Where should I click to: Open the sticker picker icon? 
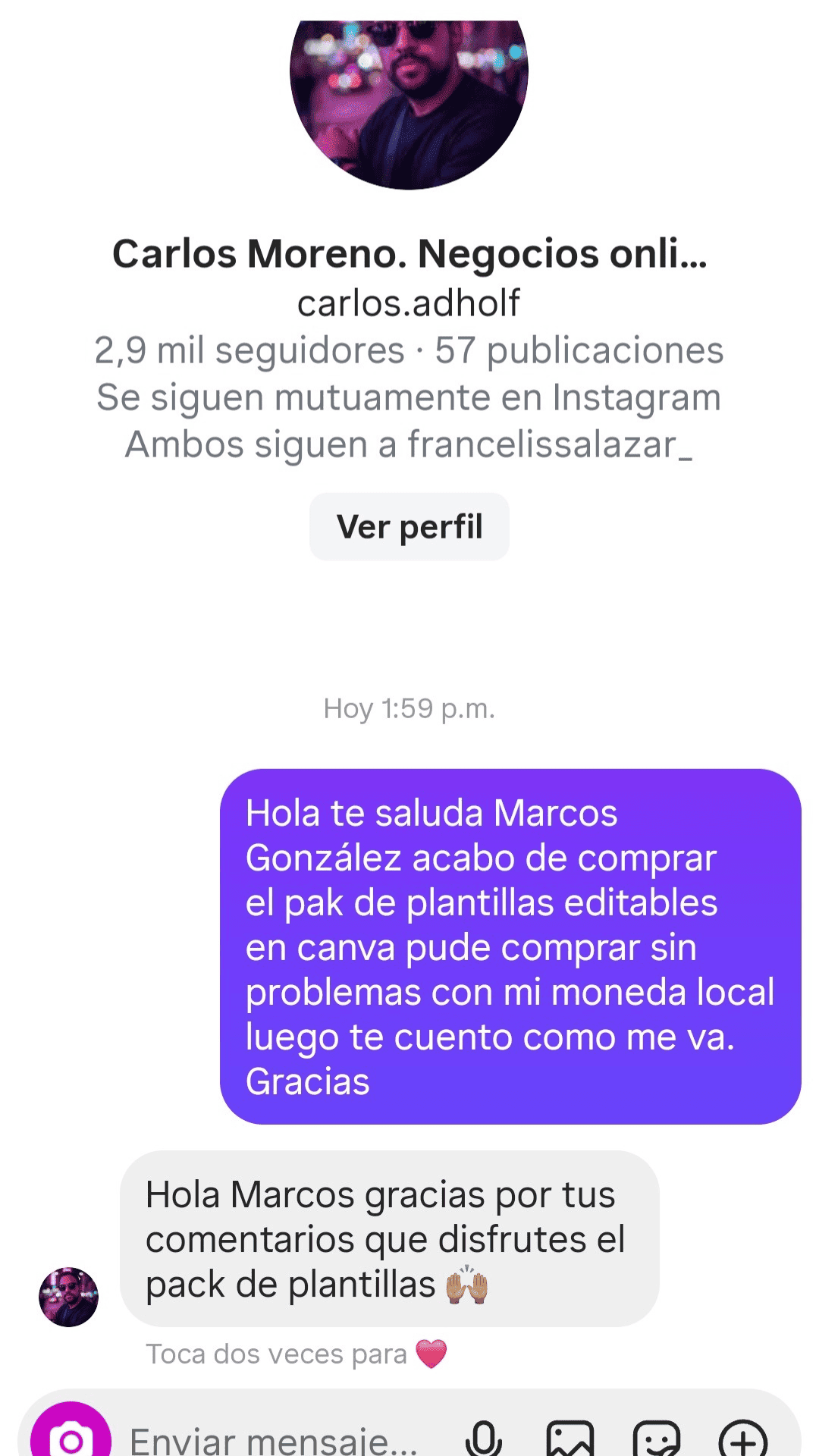(x=657, y=1438)
